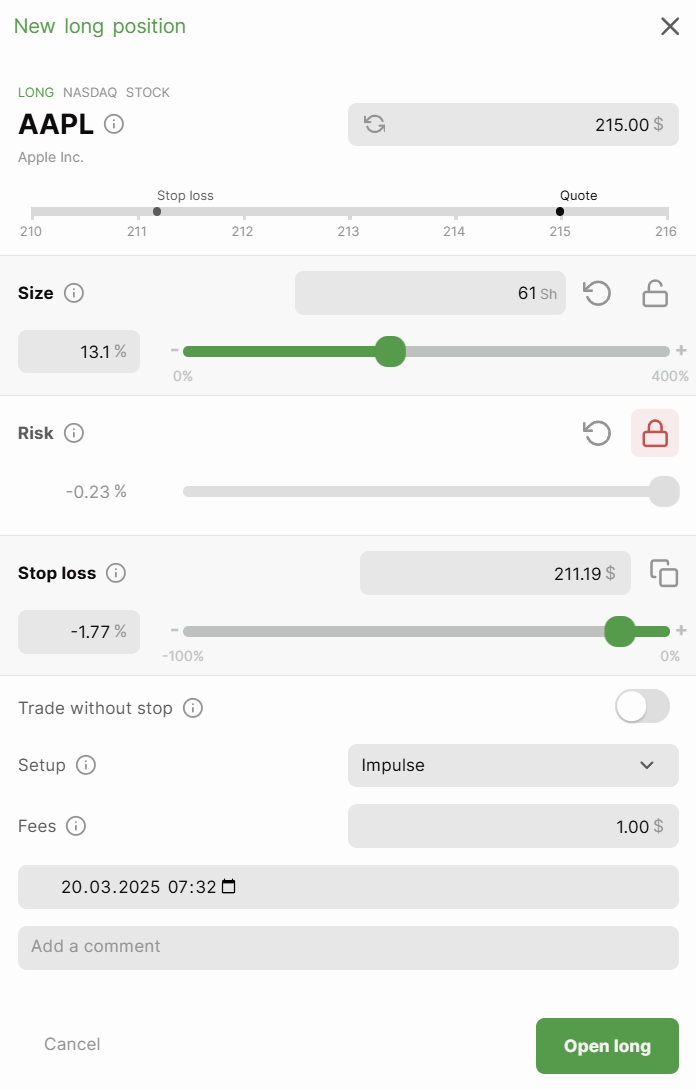Open the info icon next to AAPL
This screenshot has height=1090, width=696.
click(x=114, y=124)
